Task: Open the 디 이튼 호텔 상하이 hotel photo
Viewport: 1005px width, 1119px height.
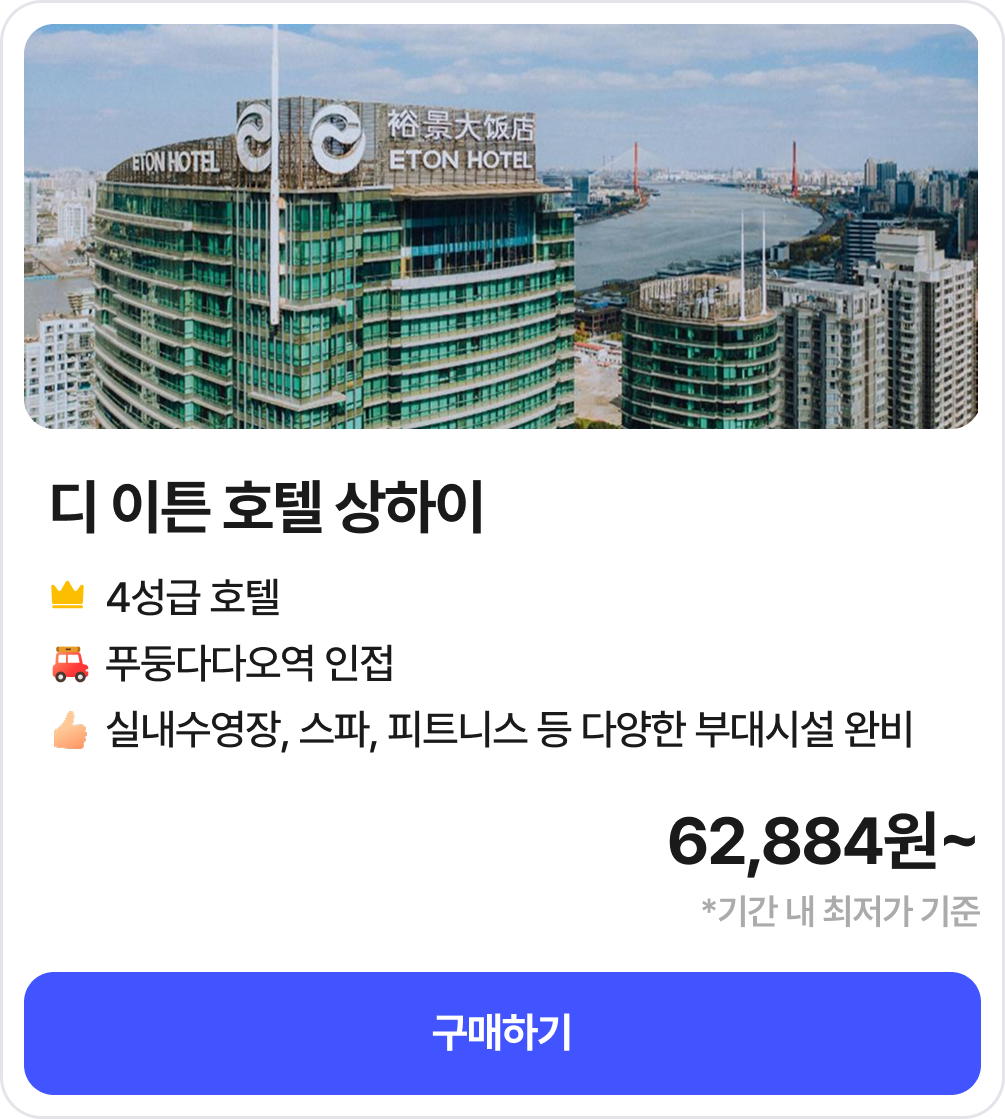Action: [x=501, y=227]
